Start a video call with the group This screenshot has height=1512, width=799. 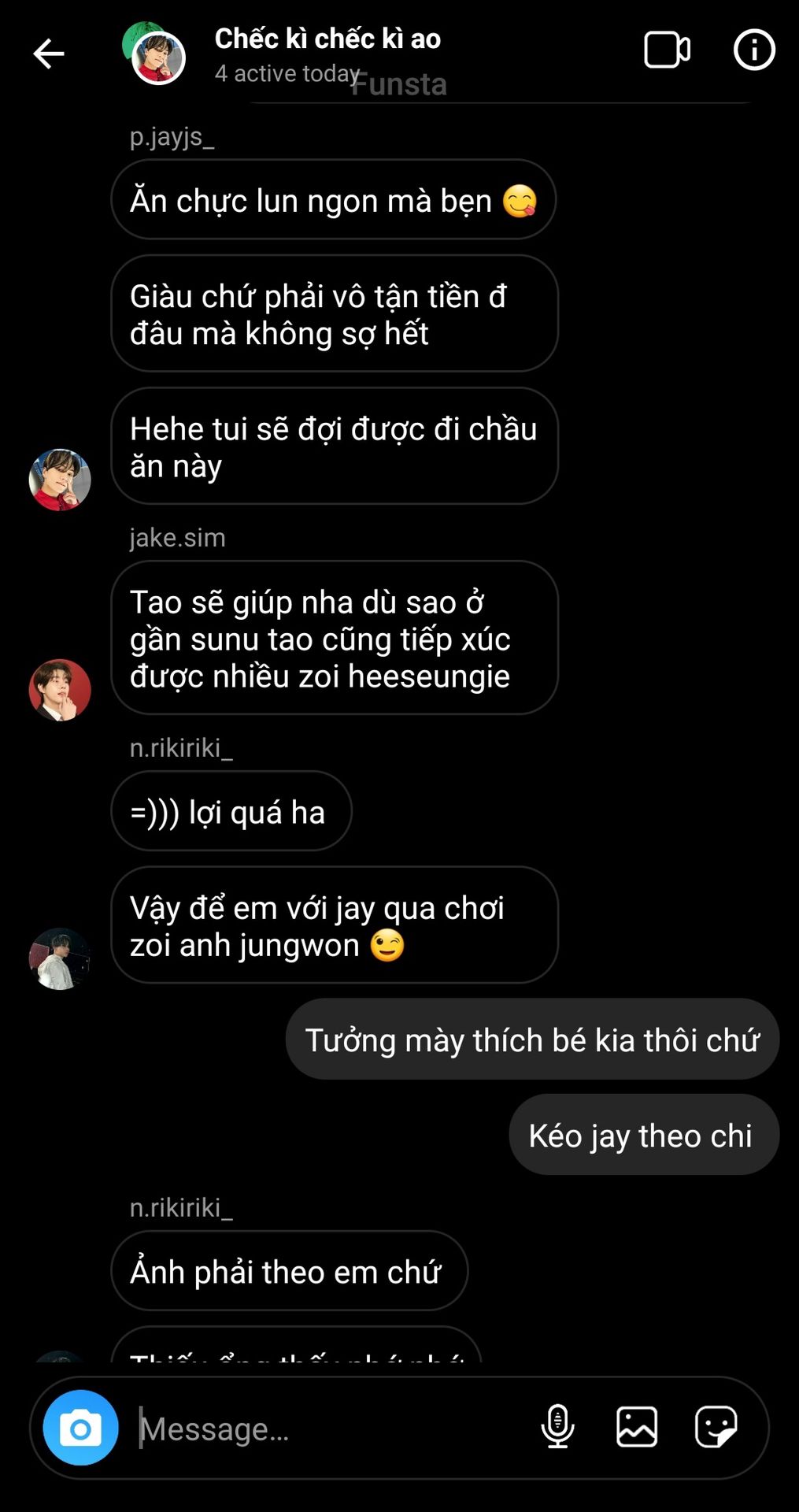[666, 50]
